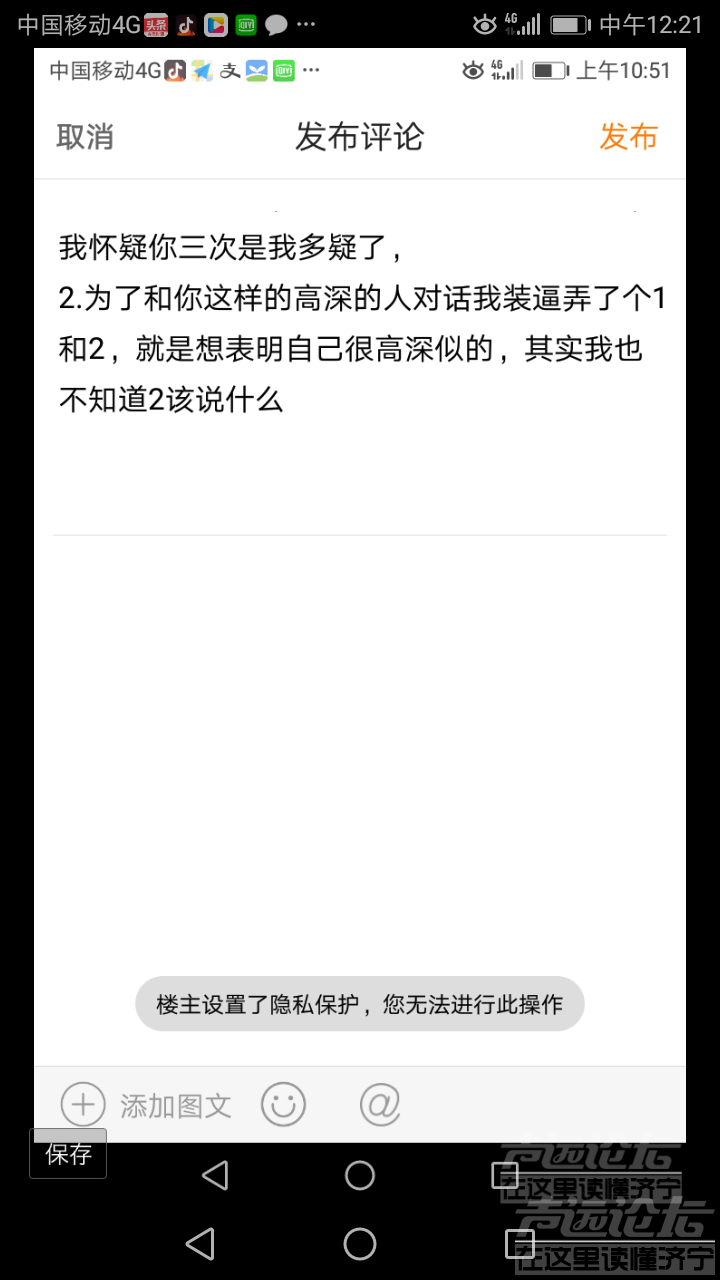Go back with the phone's system back key
The width and height of the screenshot is (720, 1280).
point(200,1244)
